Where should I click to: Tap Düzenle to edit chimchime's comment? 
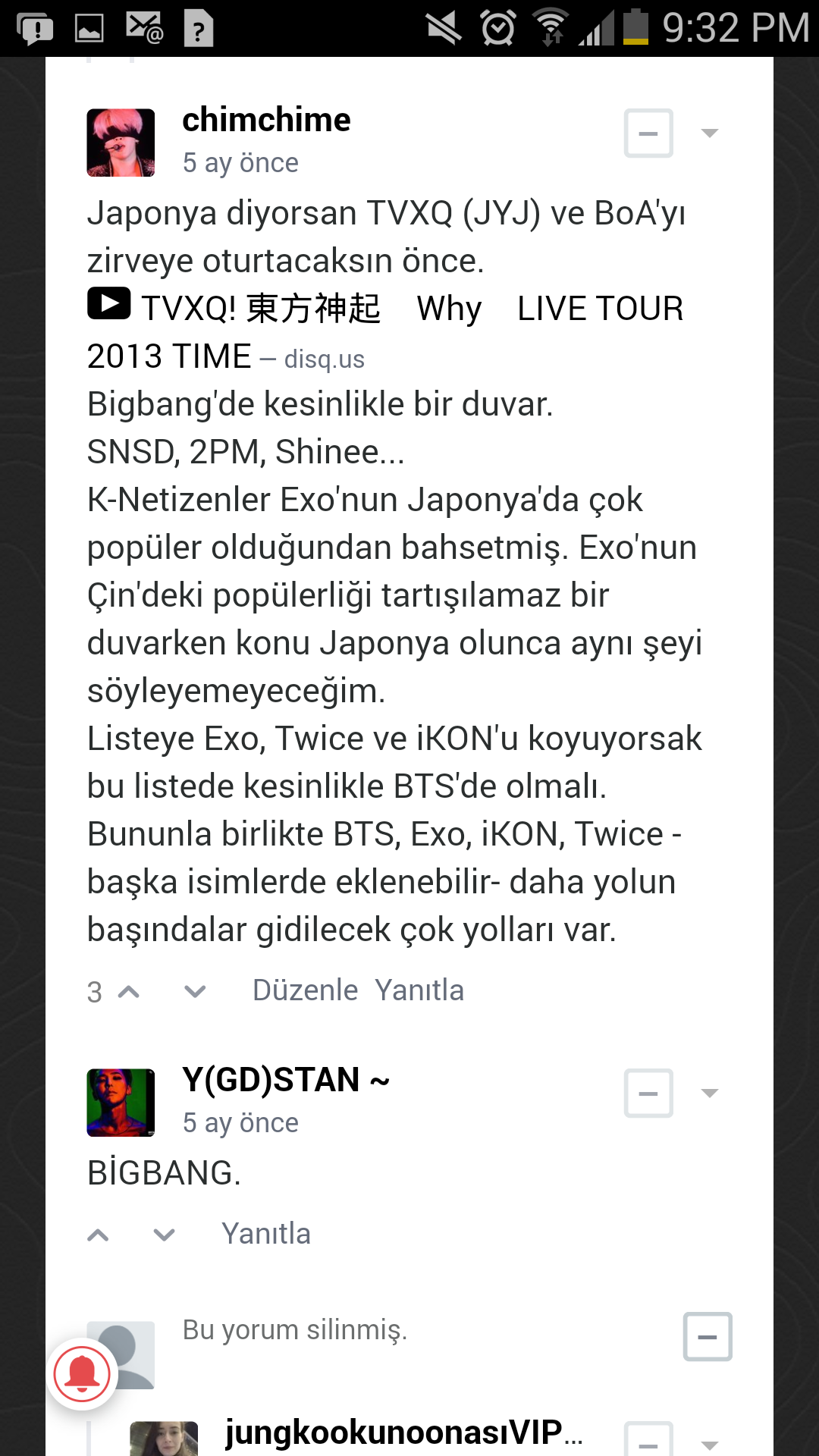305,990
